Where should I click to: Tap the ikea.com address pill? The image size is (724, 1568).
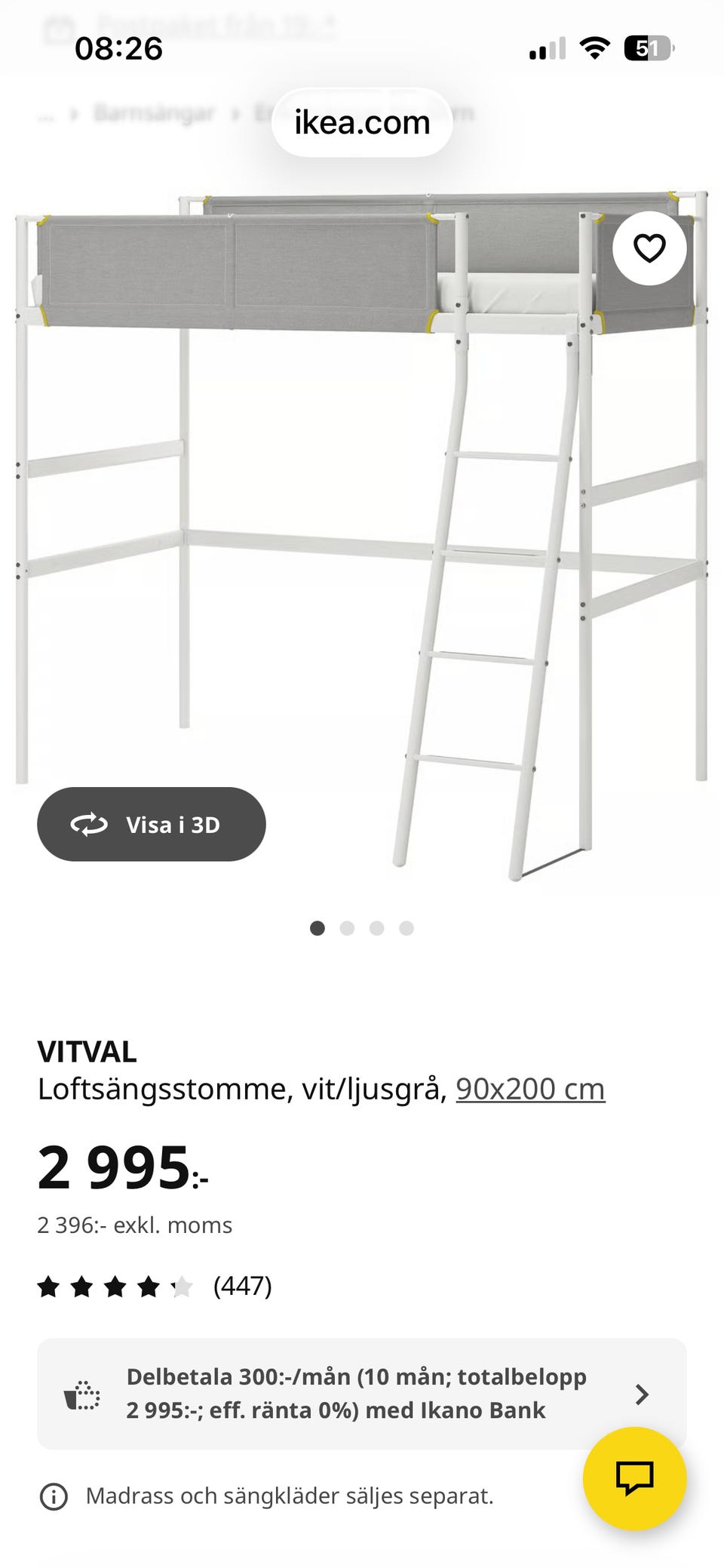click(x=361, y=122)
